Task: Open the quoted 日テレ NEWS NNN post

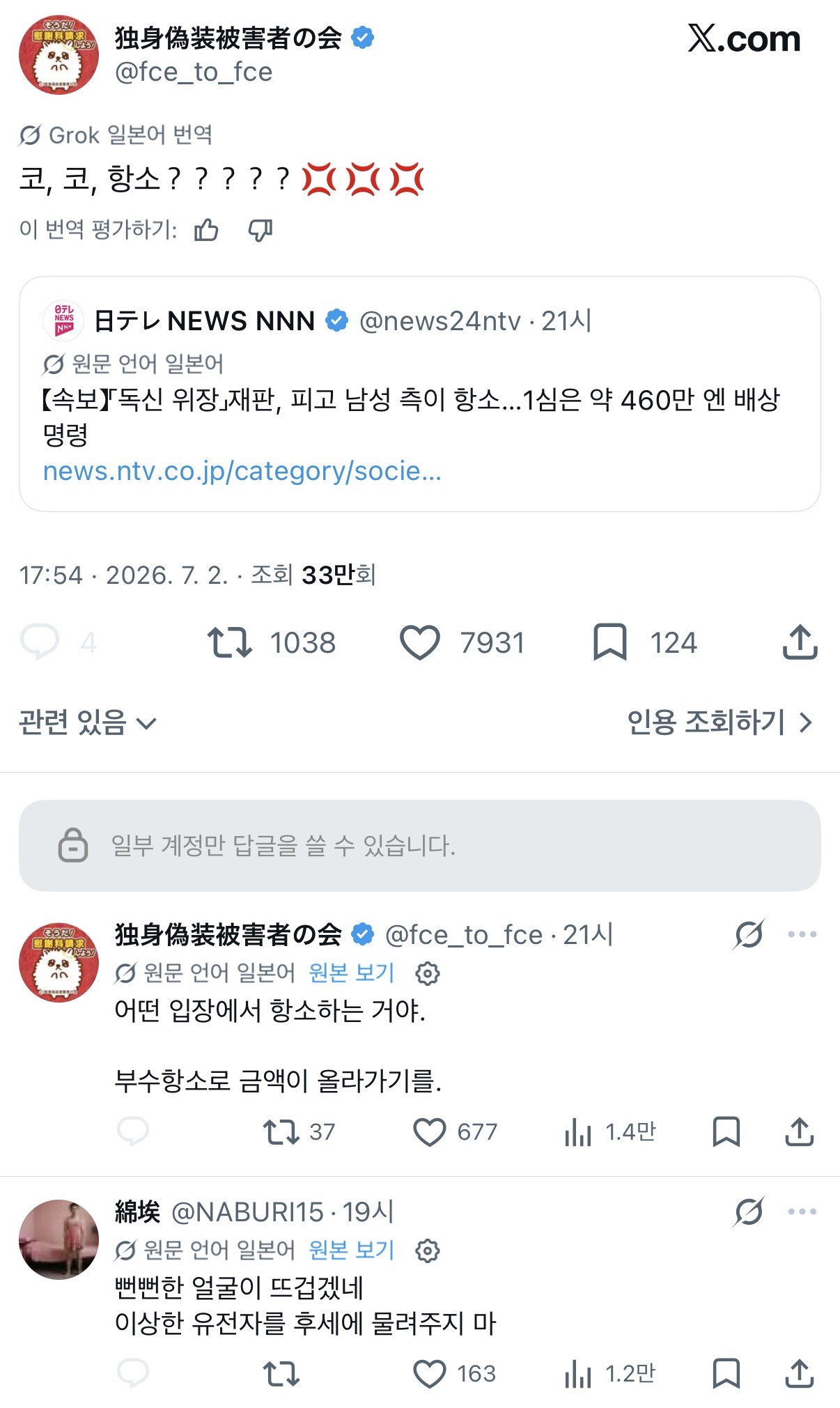Action: pyautogui.click(x=419, y=394)
